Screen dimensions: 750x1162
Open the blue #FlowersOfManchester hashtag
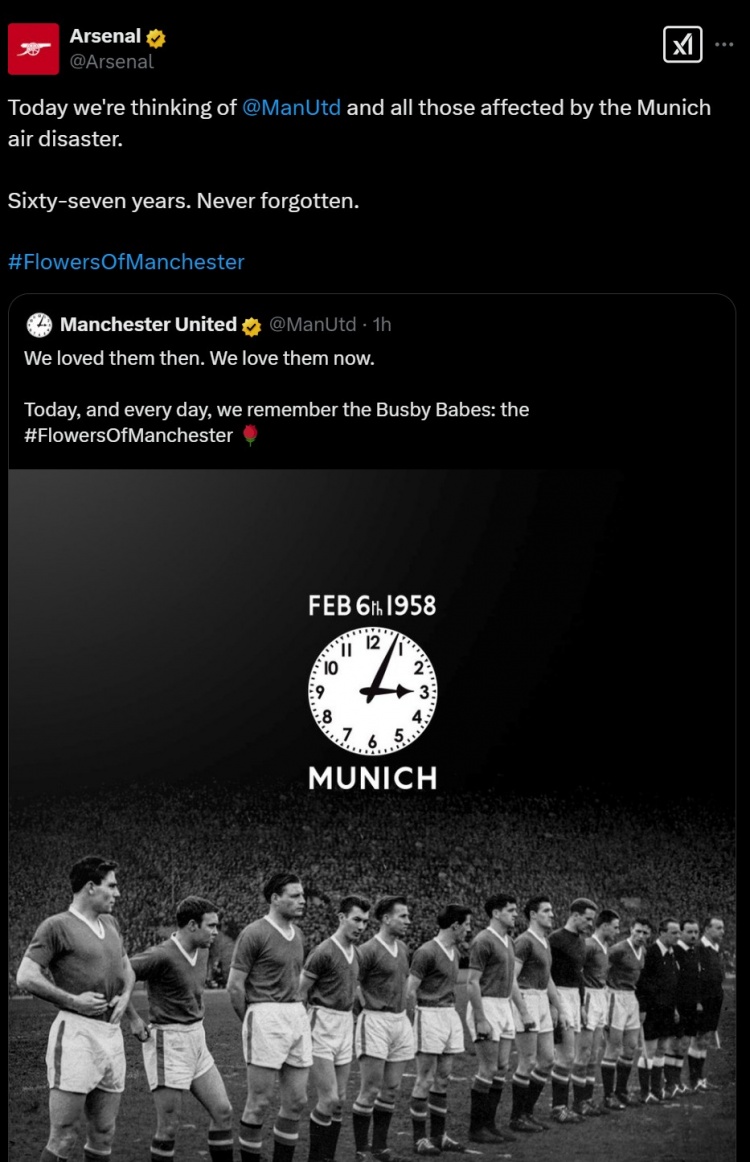click(x=126, y=262)
